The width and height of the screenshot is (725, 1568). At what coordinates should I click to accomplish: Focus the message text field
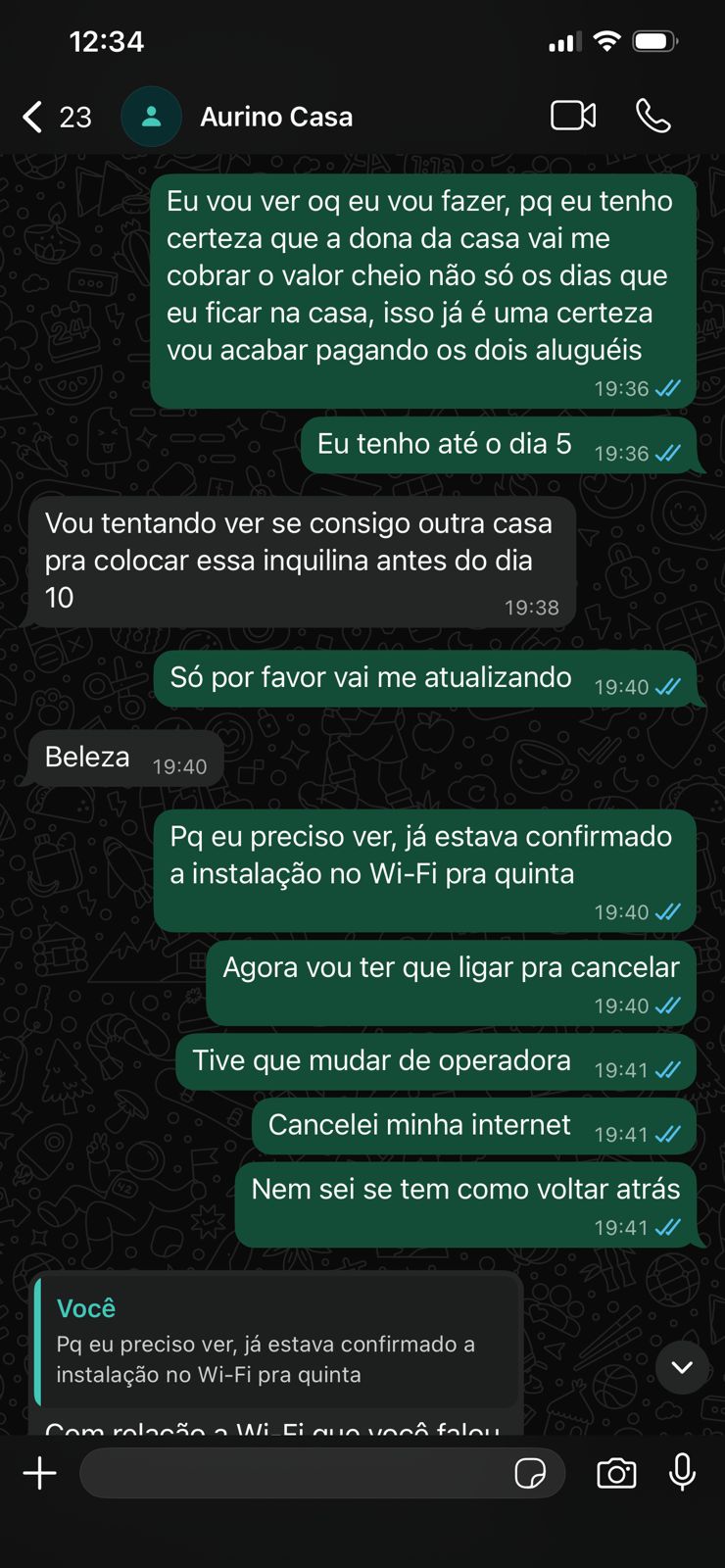[294, 1473]
